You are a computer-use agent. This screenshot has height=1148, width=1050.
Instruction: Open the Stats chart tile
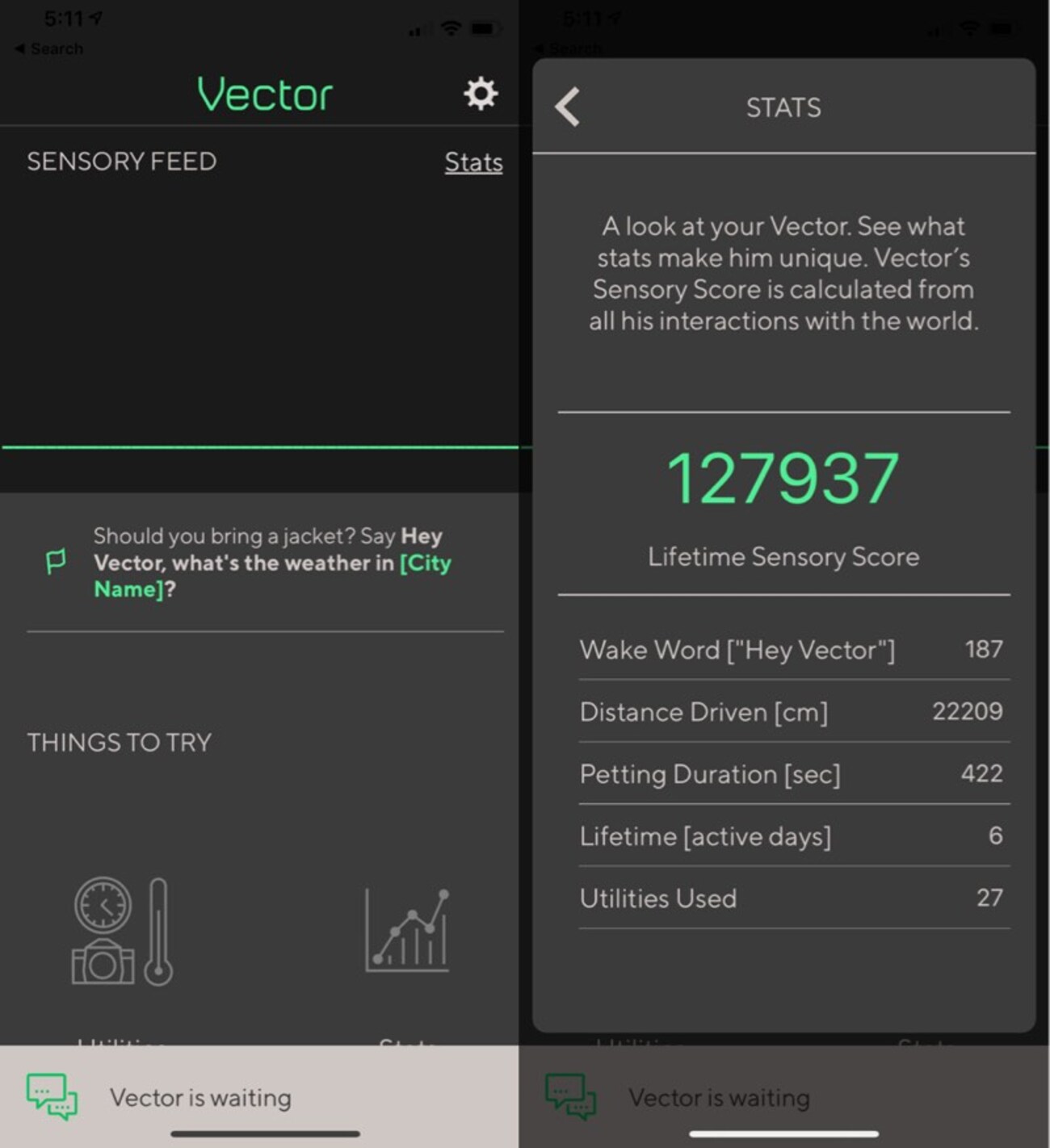[x=408, y=932]
